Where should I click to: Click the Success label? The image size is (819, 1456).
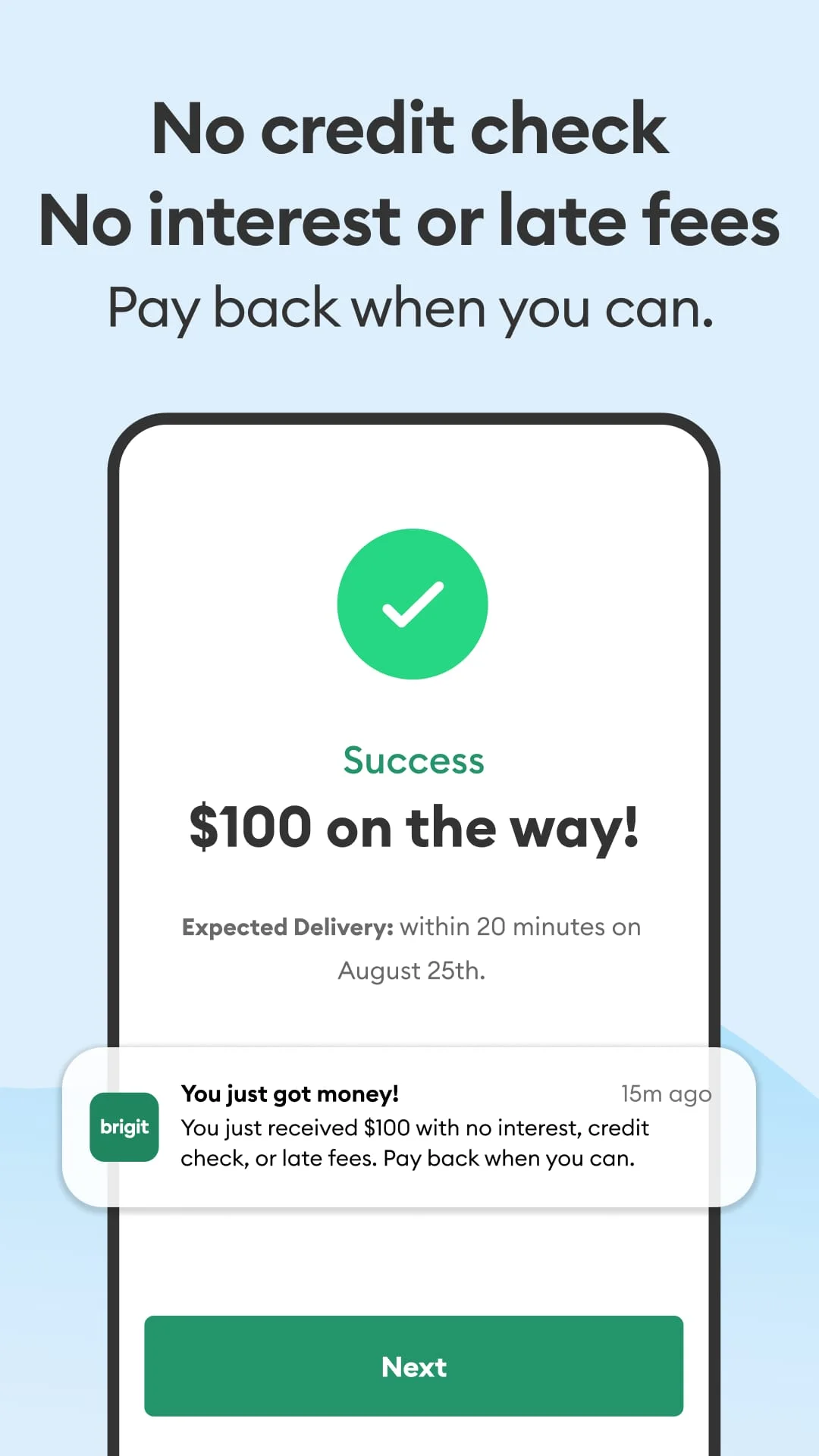coord(413,760)
